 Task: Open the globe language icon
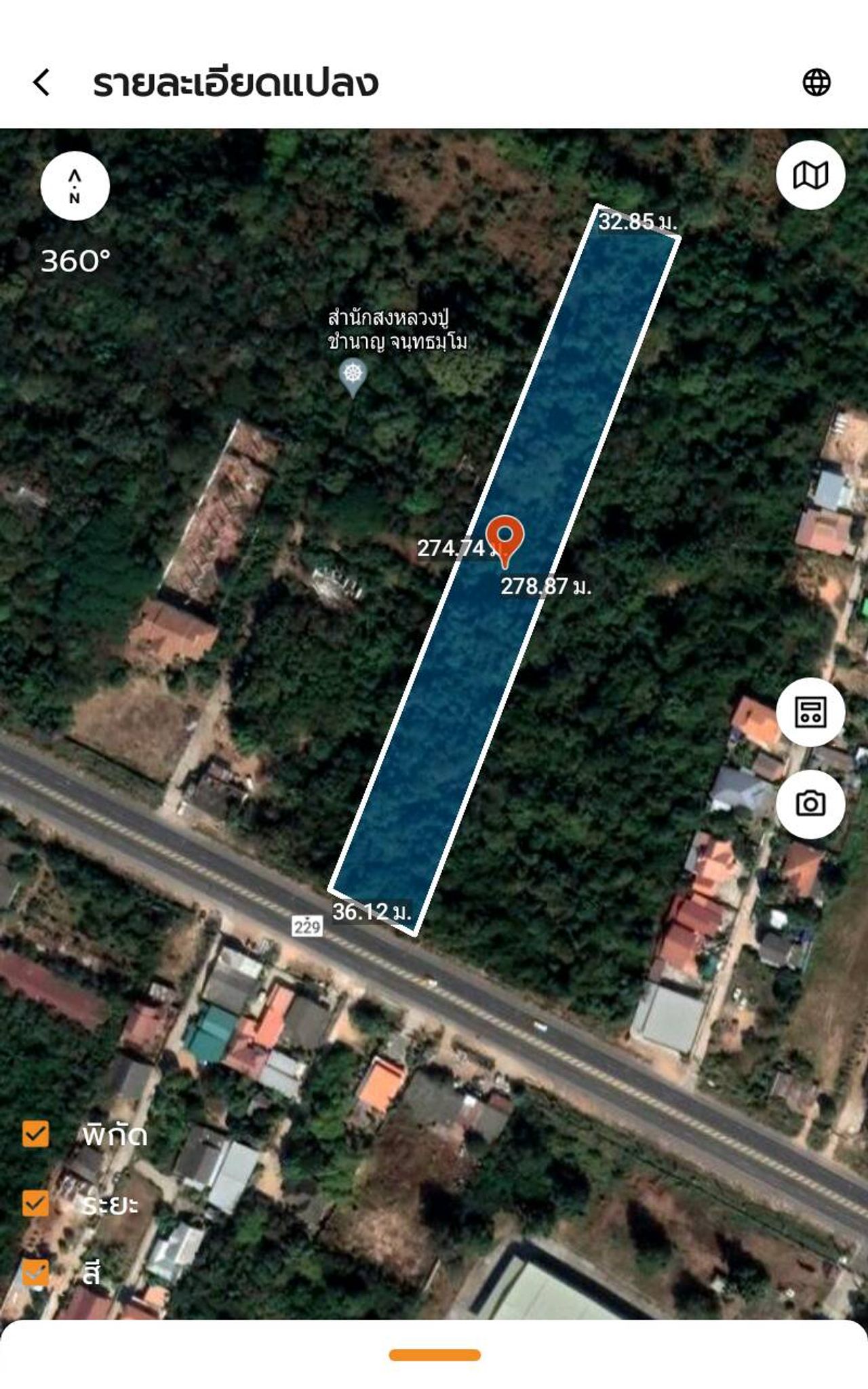816,83
